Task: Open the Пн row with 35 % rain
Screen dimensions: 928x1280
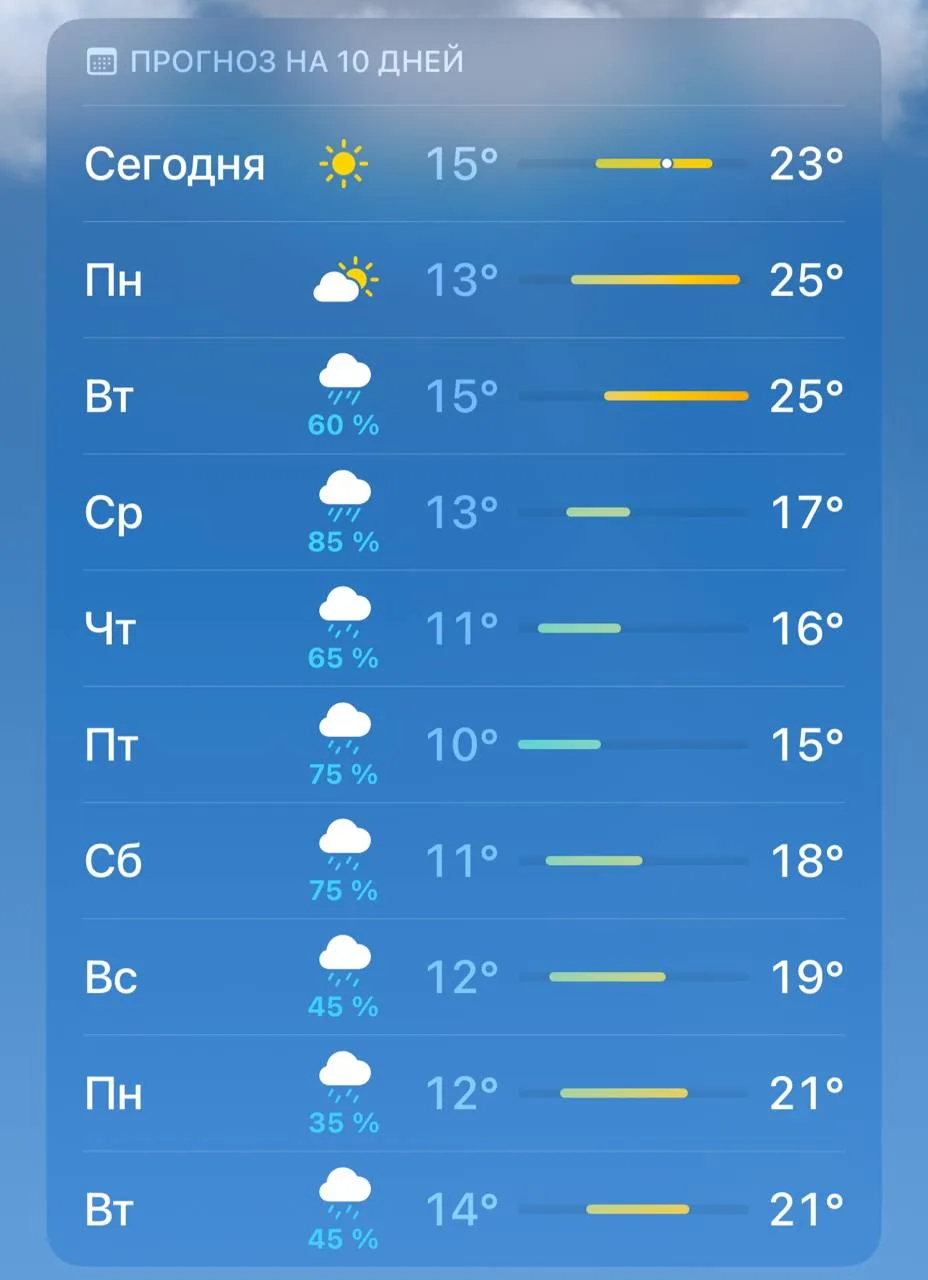Action: click(x=464, y=1092)
